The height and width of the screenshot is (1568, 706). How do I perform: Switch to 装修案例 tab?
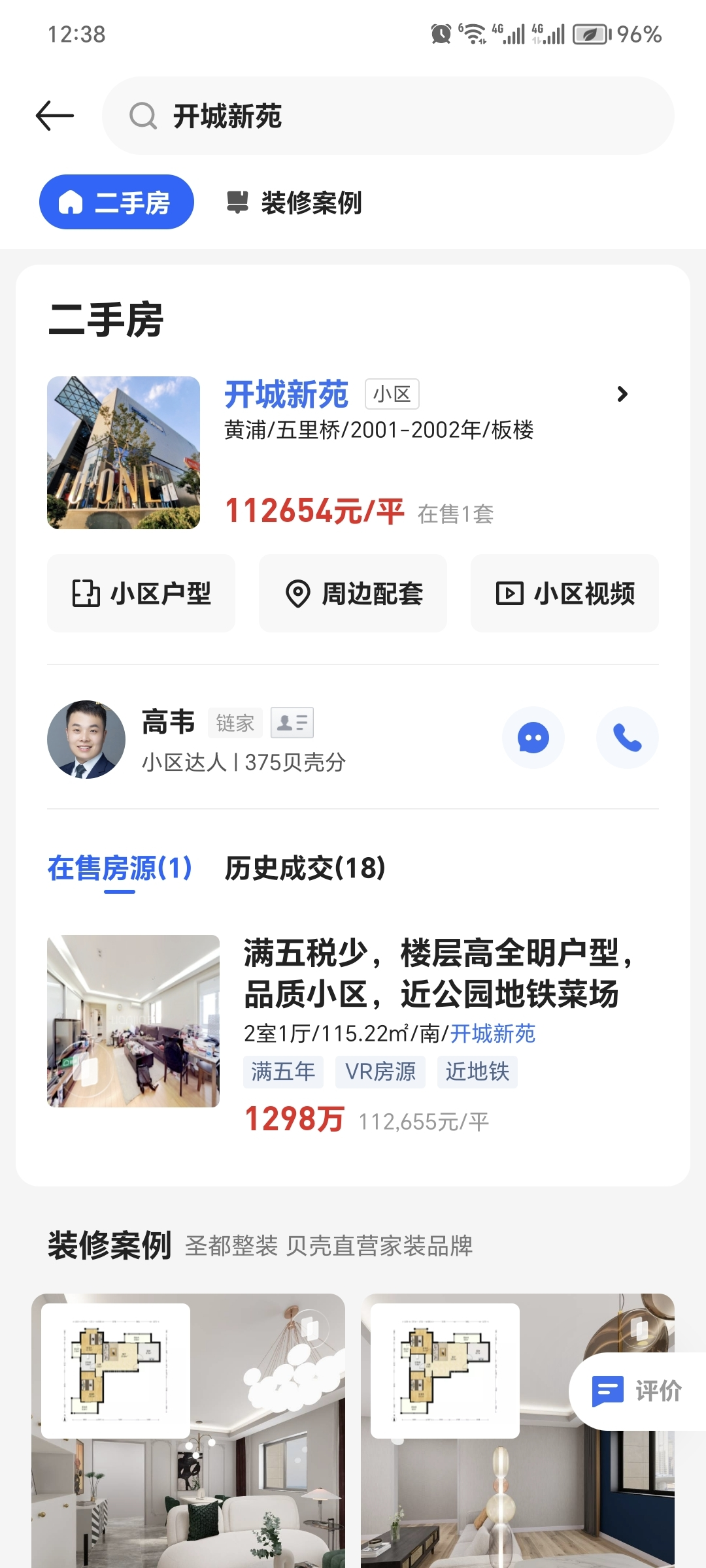pos(295,203)
